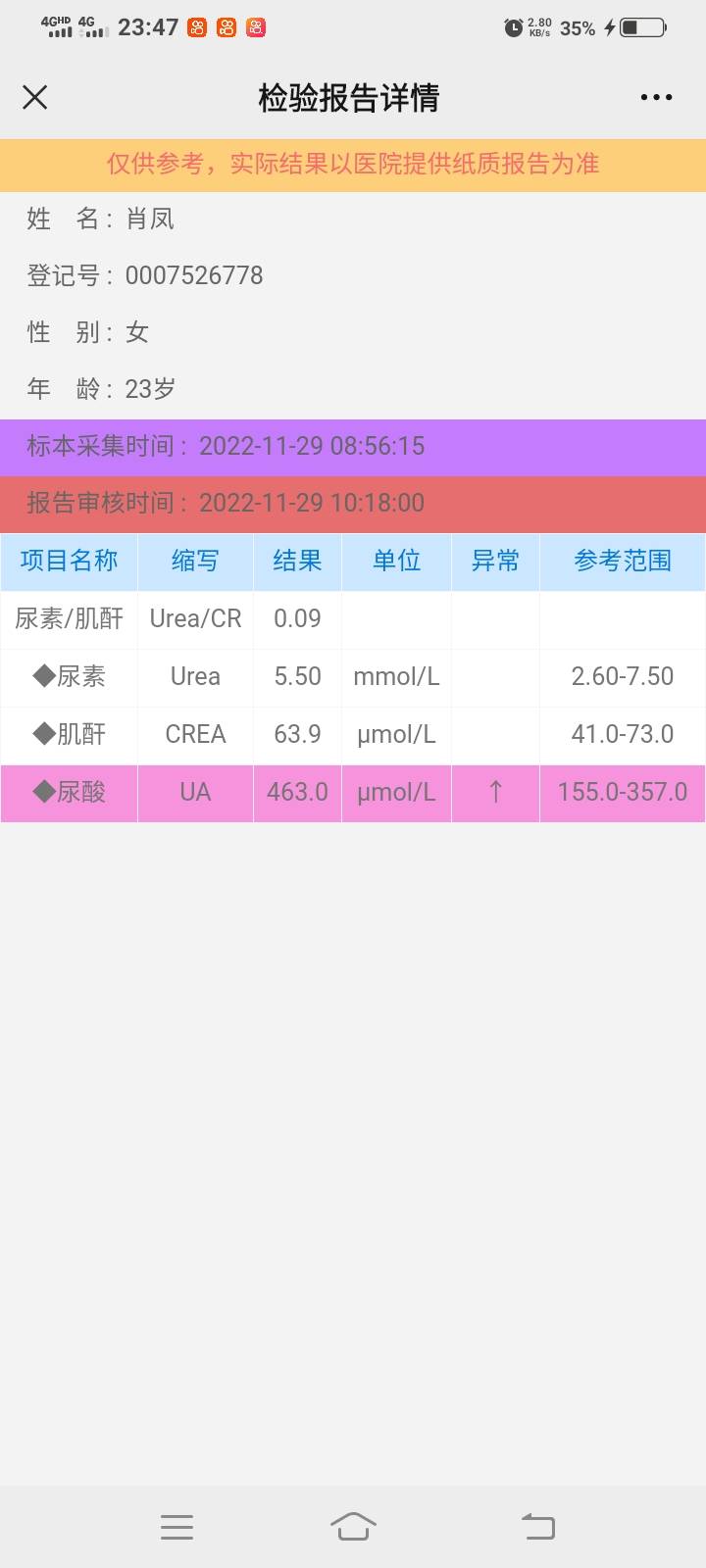Select the Urea/CR row result 0.09
This screenshot has width=706, height=1568.
click(297, 618)
